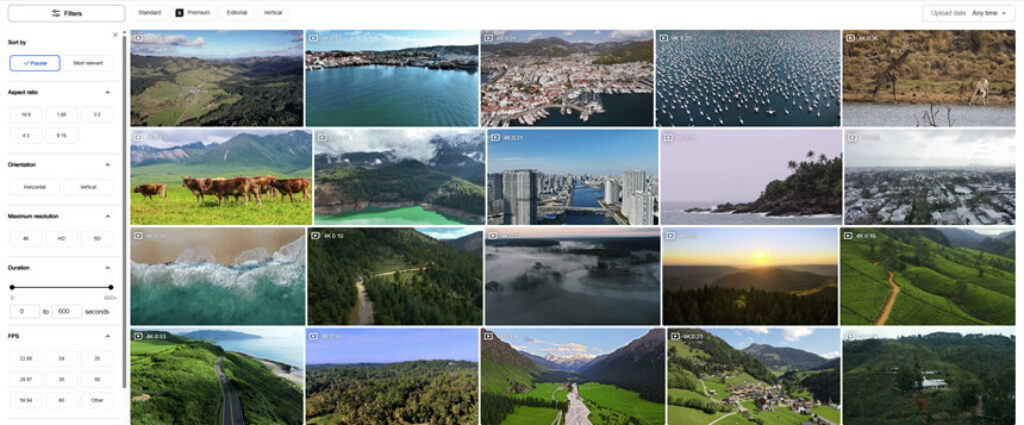Open the sunset over hills video
This screenshot has height=425, width=1024.
click(x=749, y=275)
